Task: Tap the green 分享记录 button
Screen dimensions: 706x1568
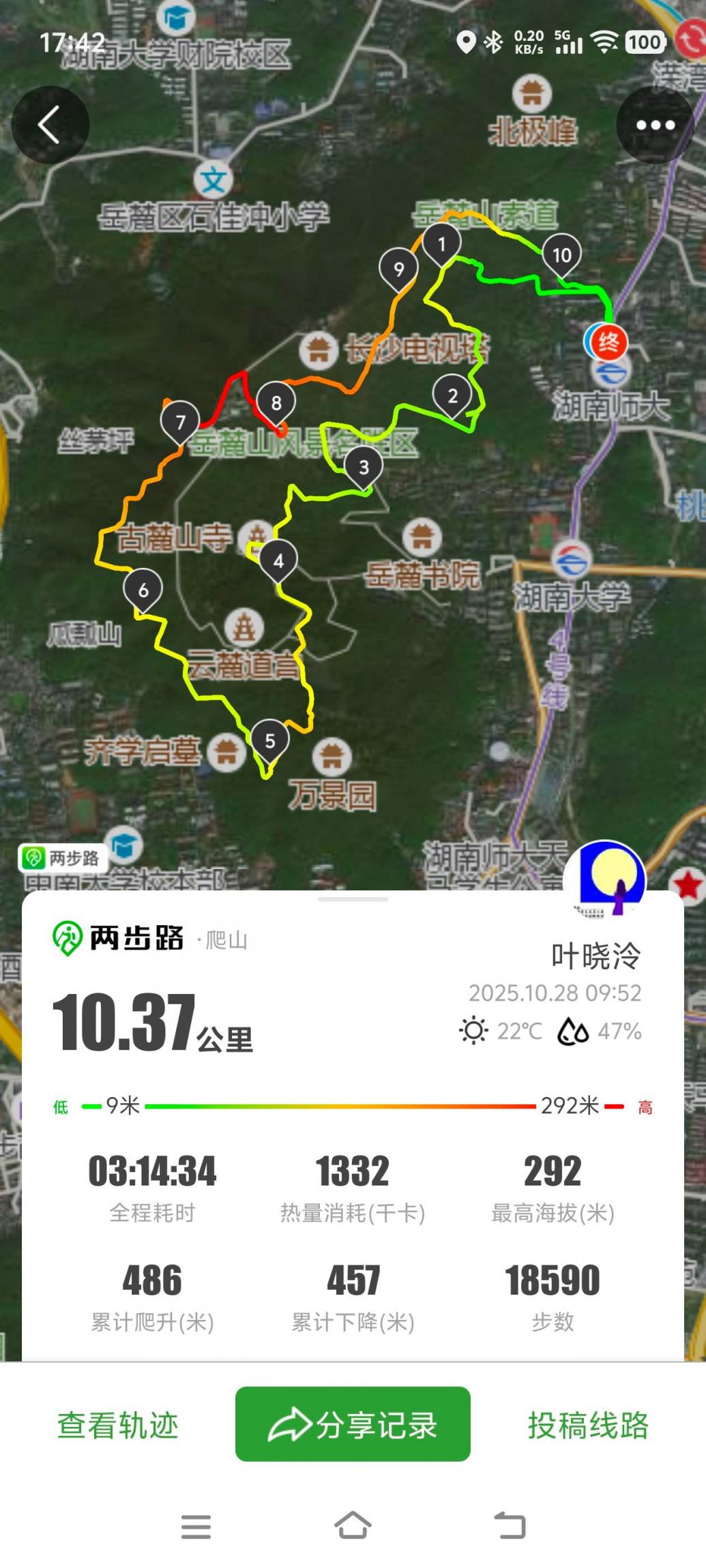Action: (353, 1424)
